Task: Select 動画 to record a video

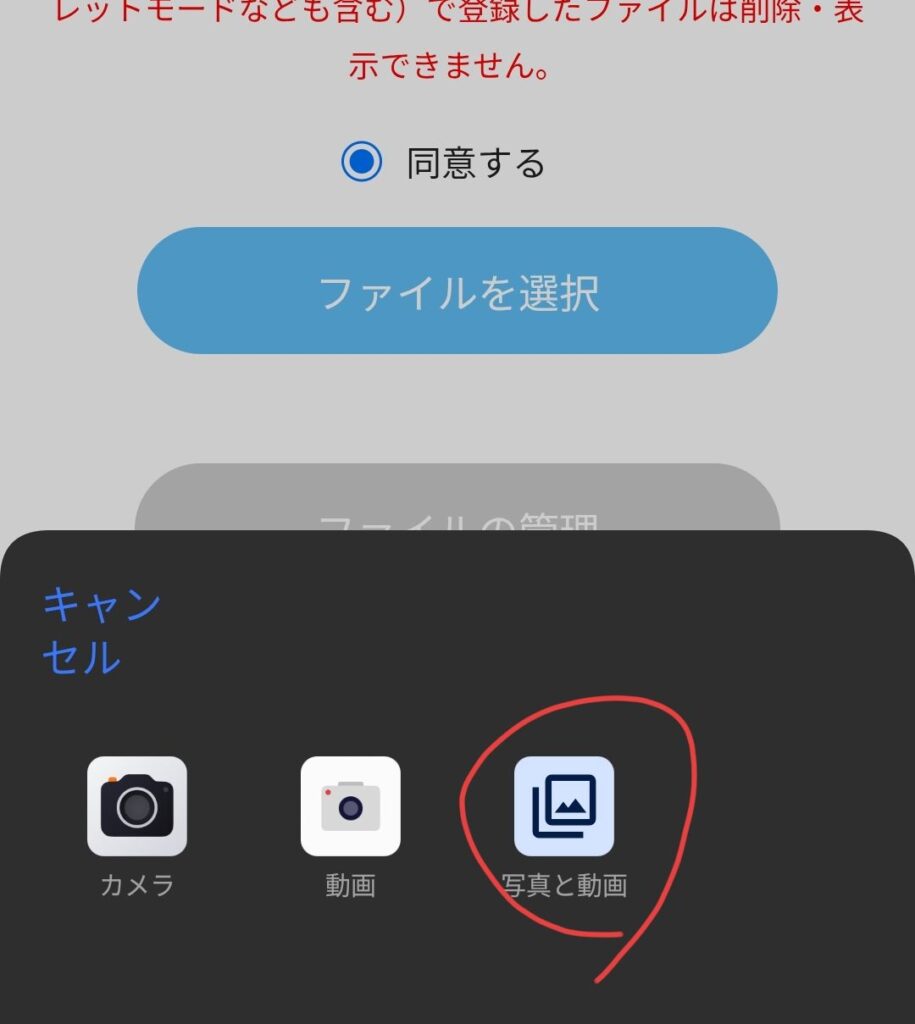Action: pyautogui.click(x=350, y=806)
